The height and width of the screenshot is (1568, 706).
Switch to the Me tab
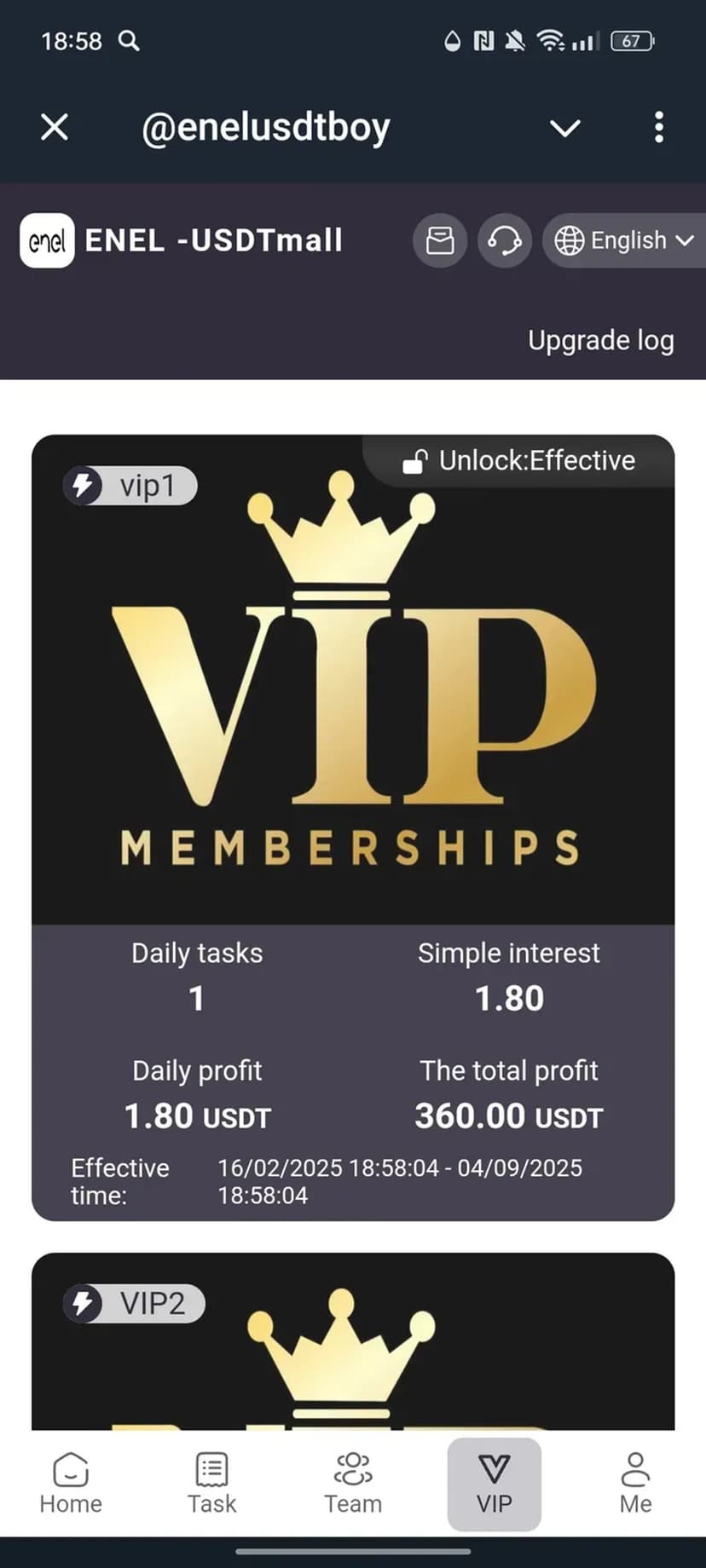[635, 1484]
